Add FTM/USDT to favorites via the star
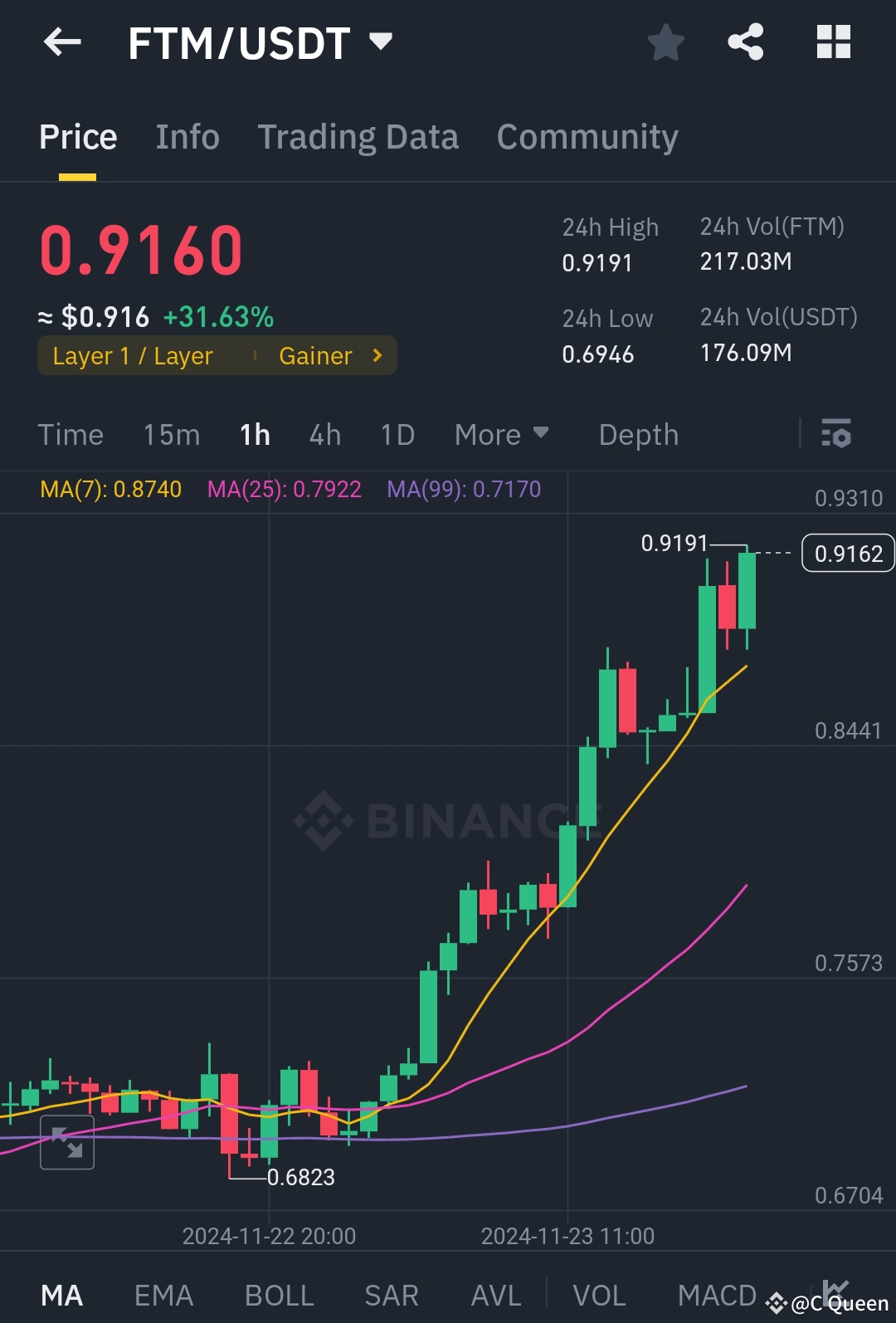Screen dimensions: 896x1323 pyautogui.click(x=665, y=42)
